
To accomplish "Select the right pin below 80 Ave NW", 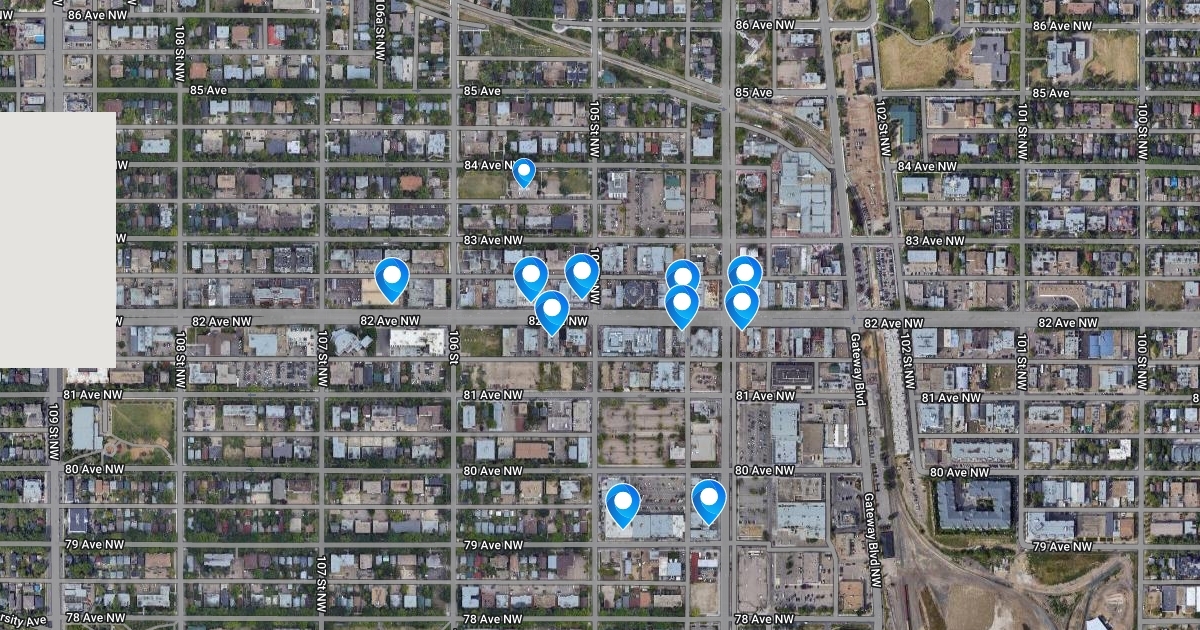I will pyautogui.click(x=709, y=498).
